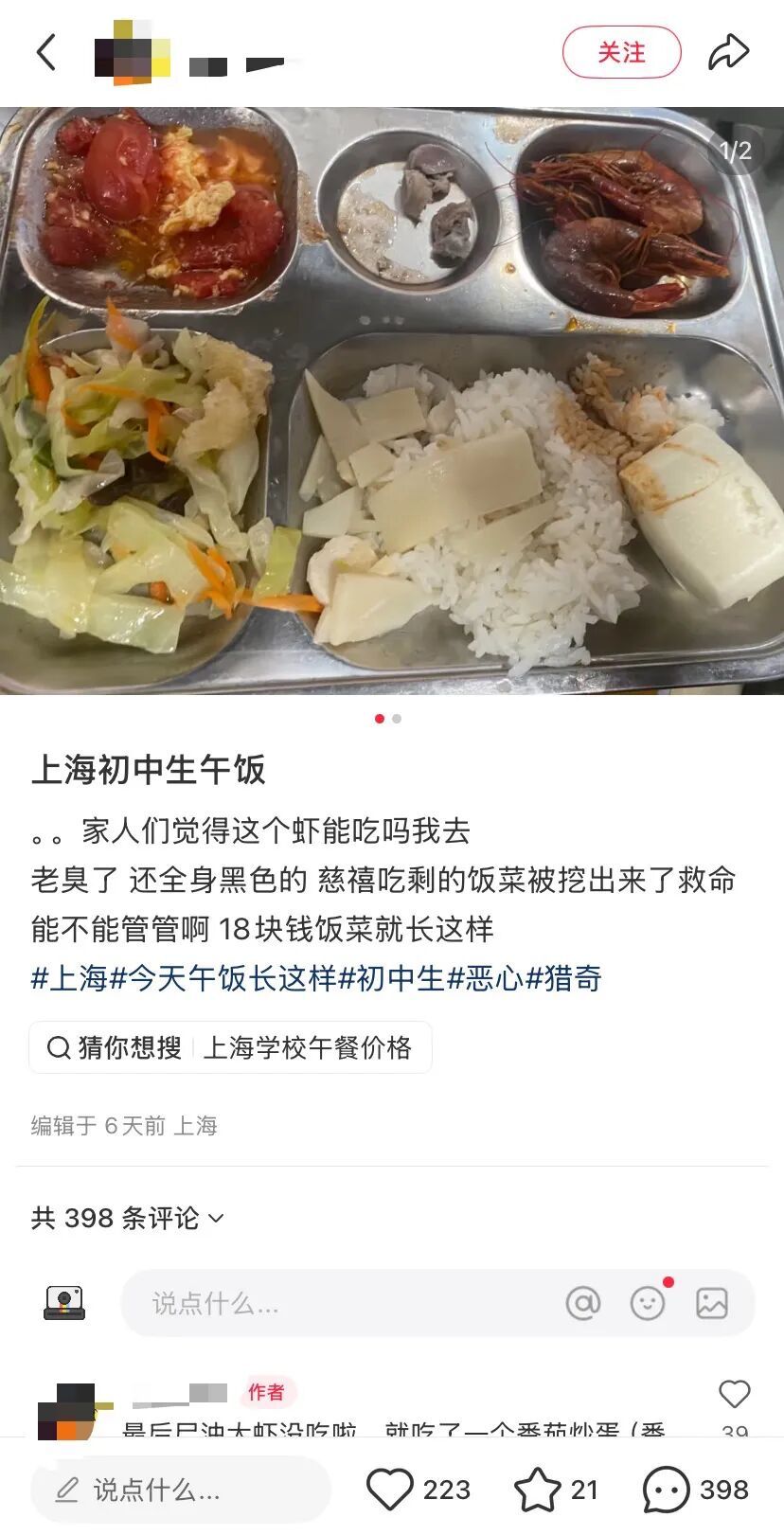Share this post via arrow icon
The height and width of the screenshot is (1535, 784).
click(728, 52)
